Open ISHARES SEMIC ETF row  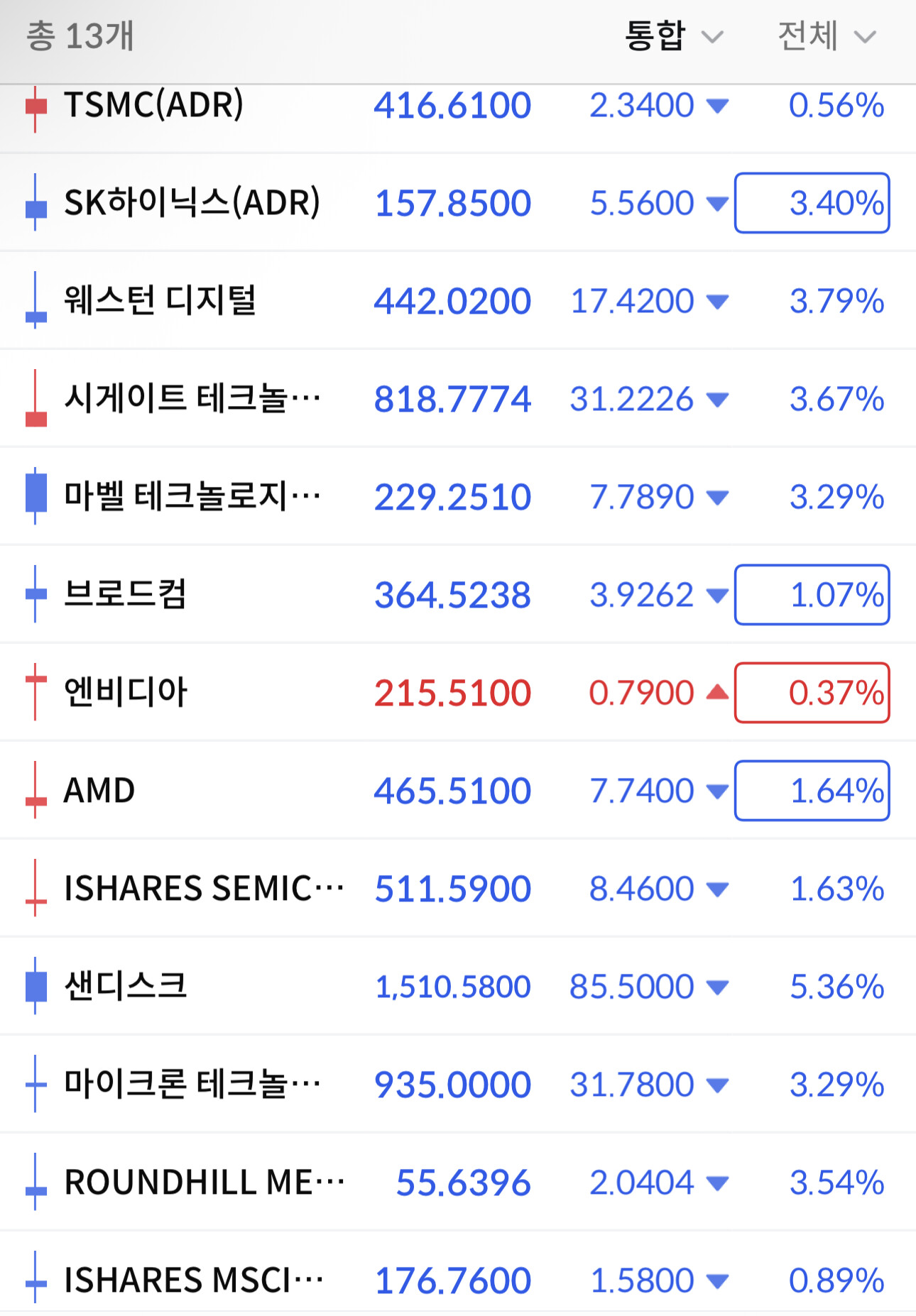(x=458, y=888)
